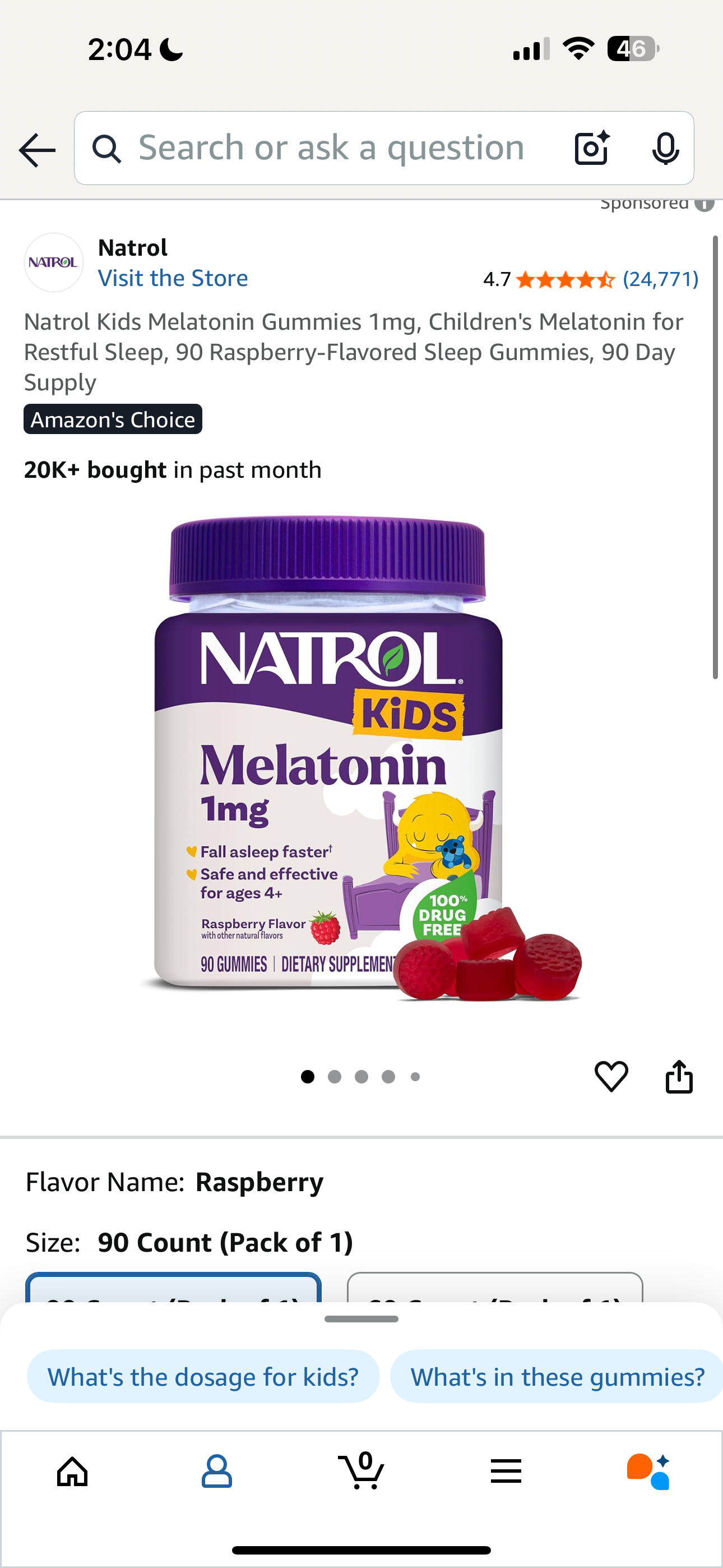Open the 24,771 customer ratings
The height and width of the screenshot is (1568, 723).
(660, 279)
